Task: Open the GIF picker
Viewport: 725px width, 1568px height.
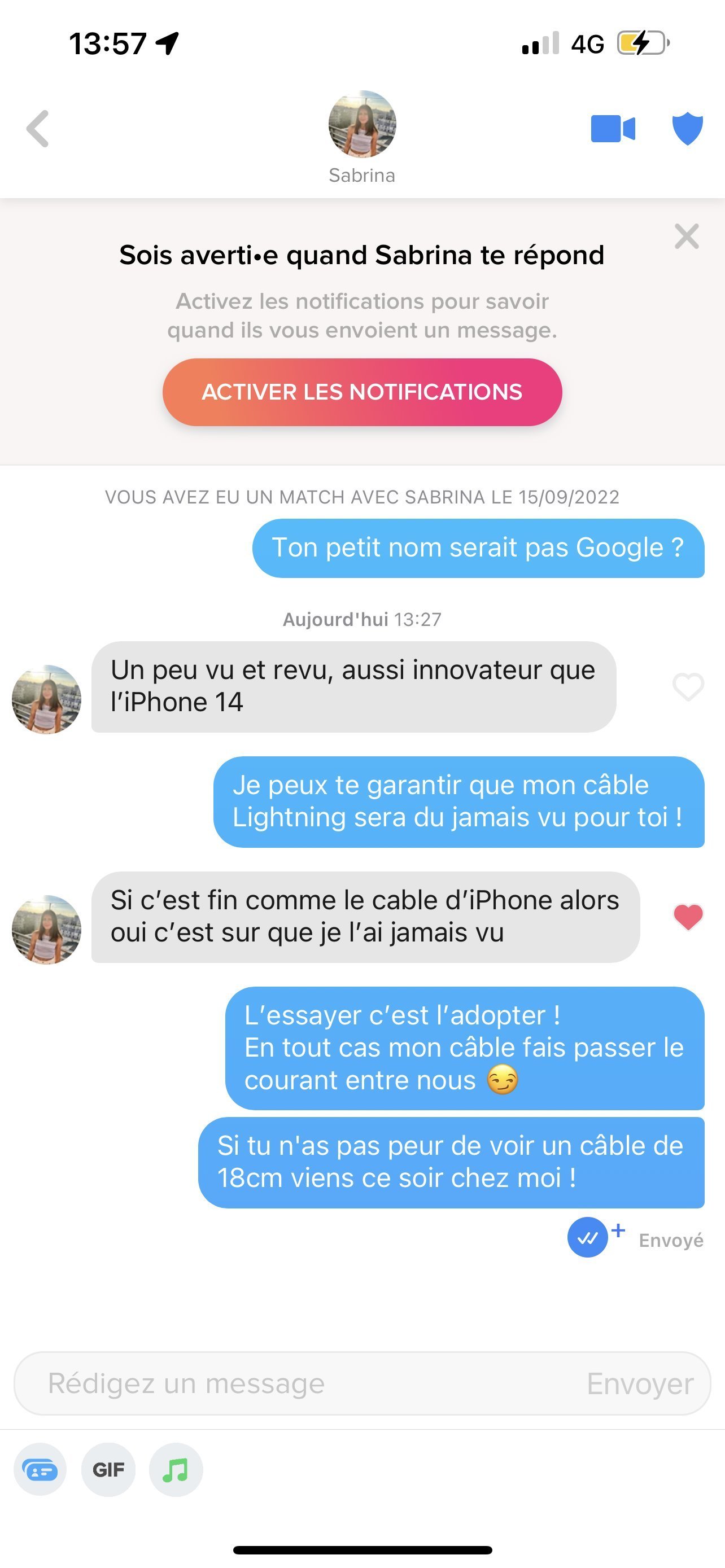Action: 108,1470
